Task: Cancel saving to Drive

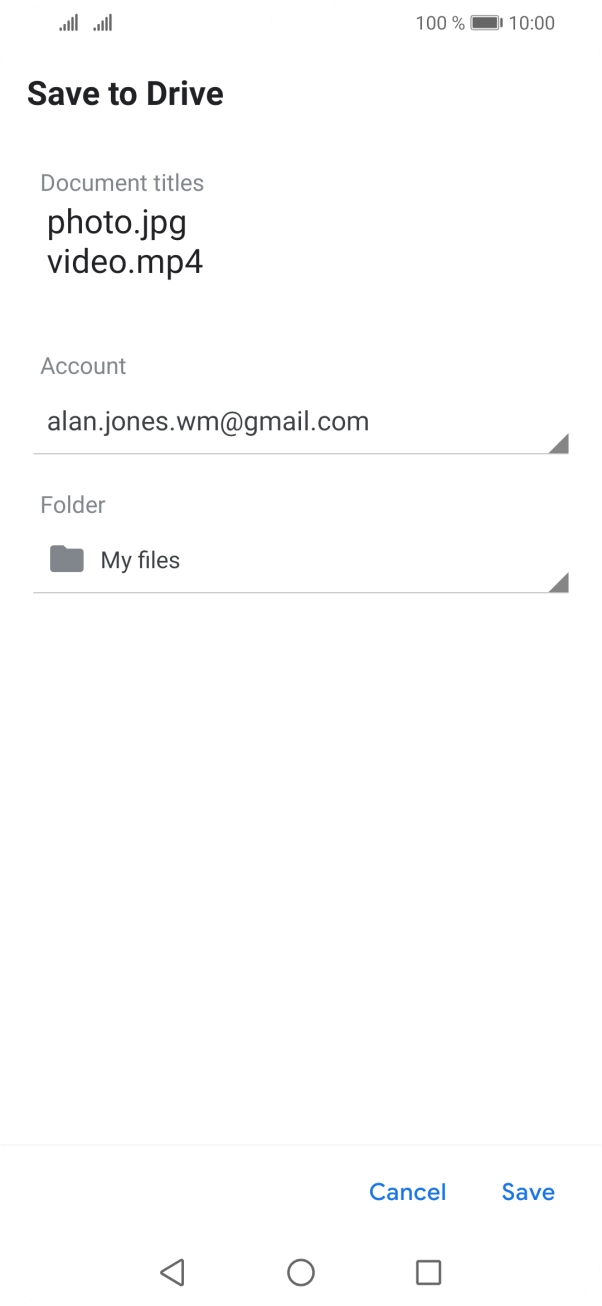Action: pos(407,1192)
